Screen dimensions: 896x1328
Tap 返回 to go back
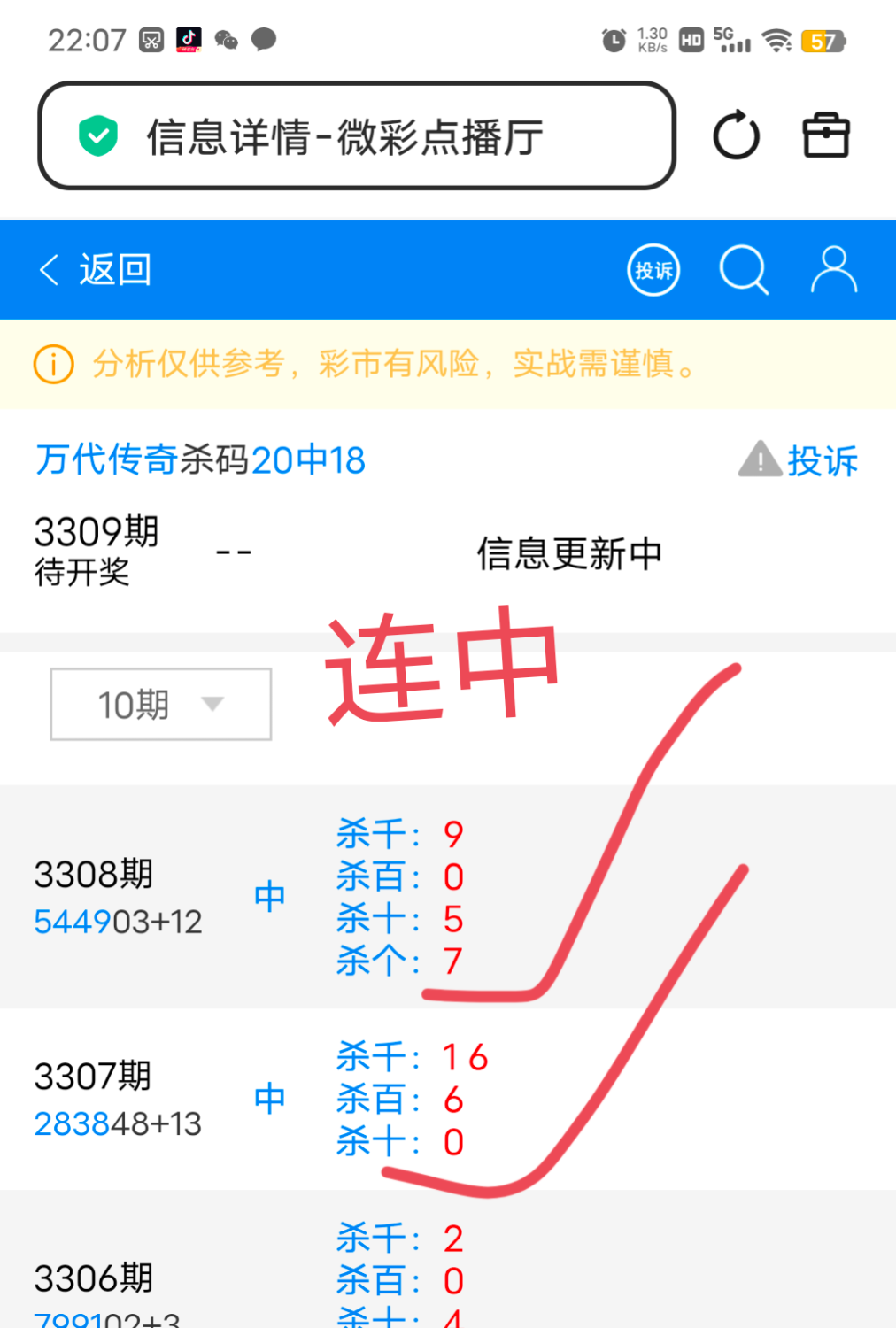(x=115, y=269)
